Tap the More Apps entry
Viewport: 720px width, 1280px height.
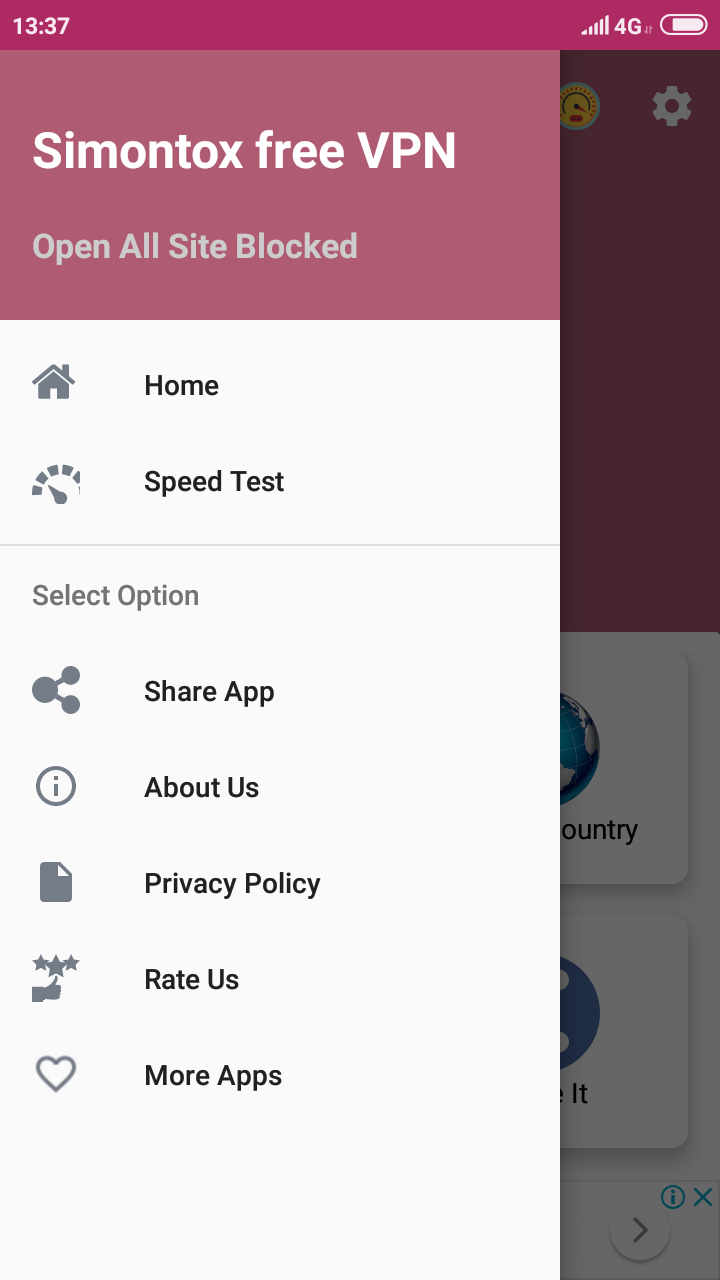[x=212, y=1074]
